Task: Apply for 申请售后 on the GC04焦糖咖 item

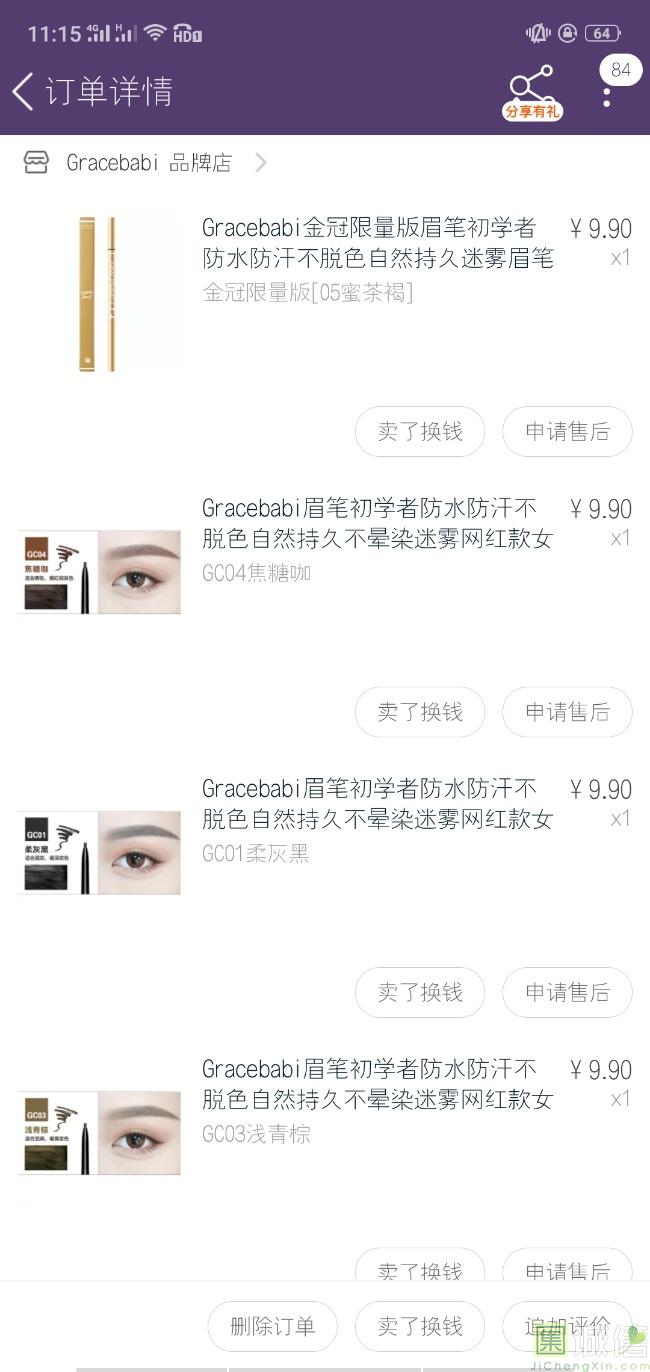Action: pos(567,712)
